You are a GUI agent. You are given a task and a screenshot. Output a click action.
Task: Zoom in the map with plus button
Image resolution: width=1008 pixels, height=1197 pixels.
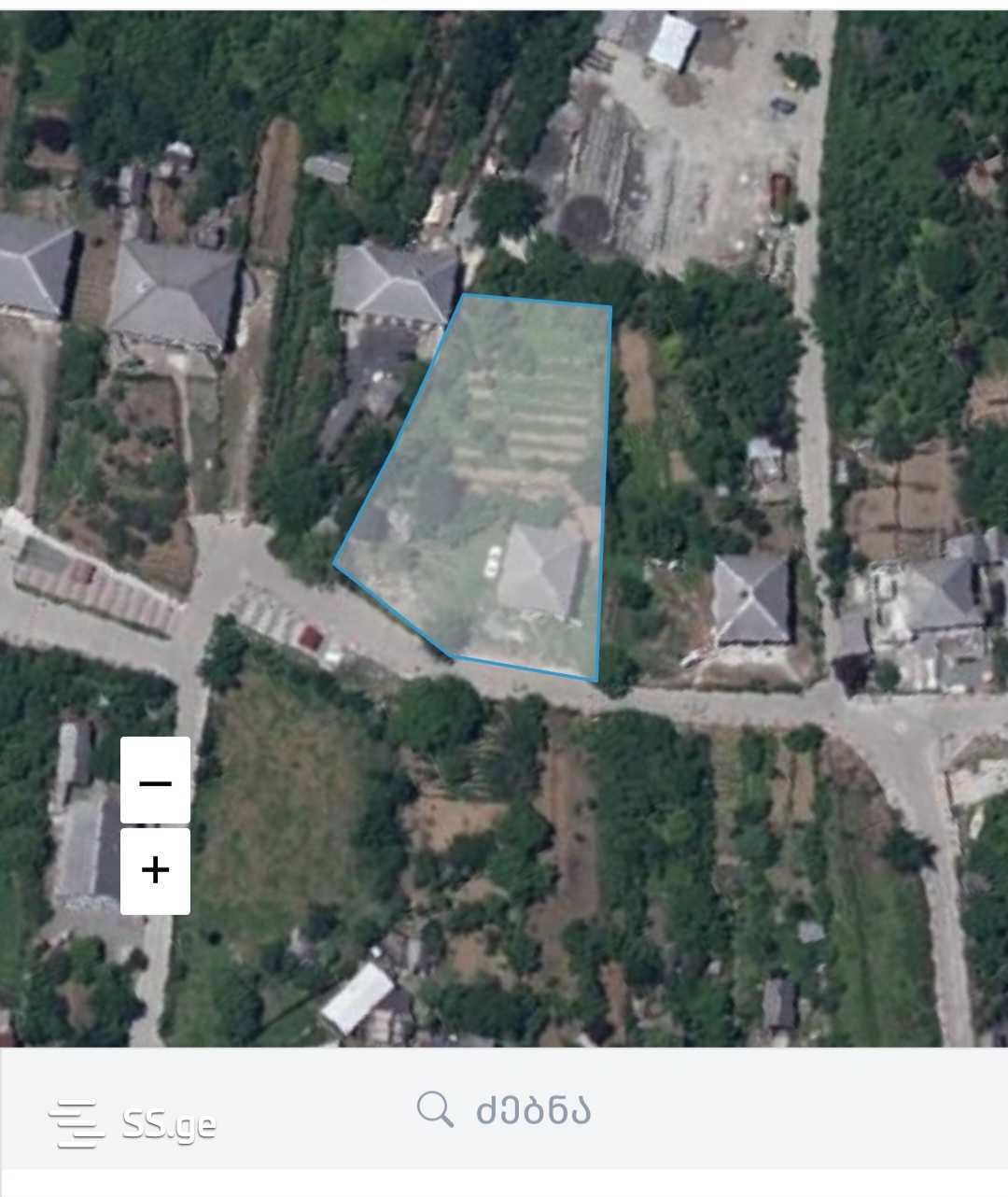(155, 870)
